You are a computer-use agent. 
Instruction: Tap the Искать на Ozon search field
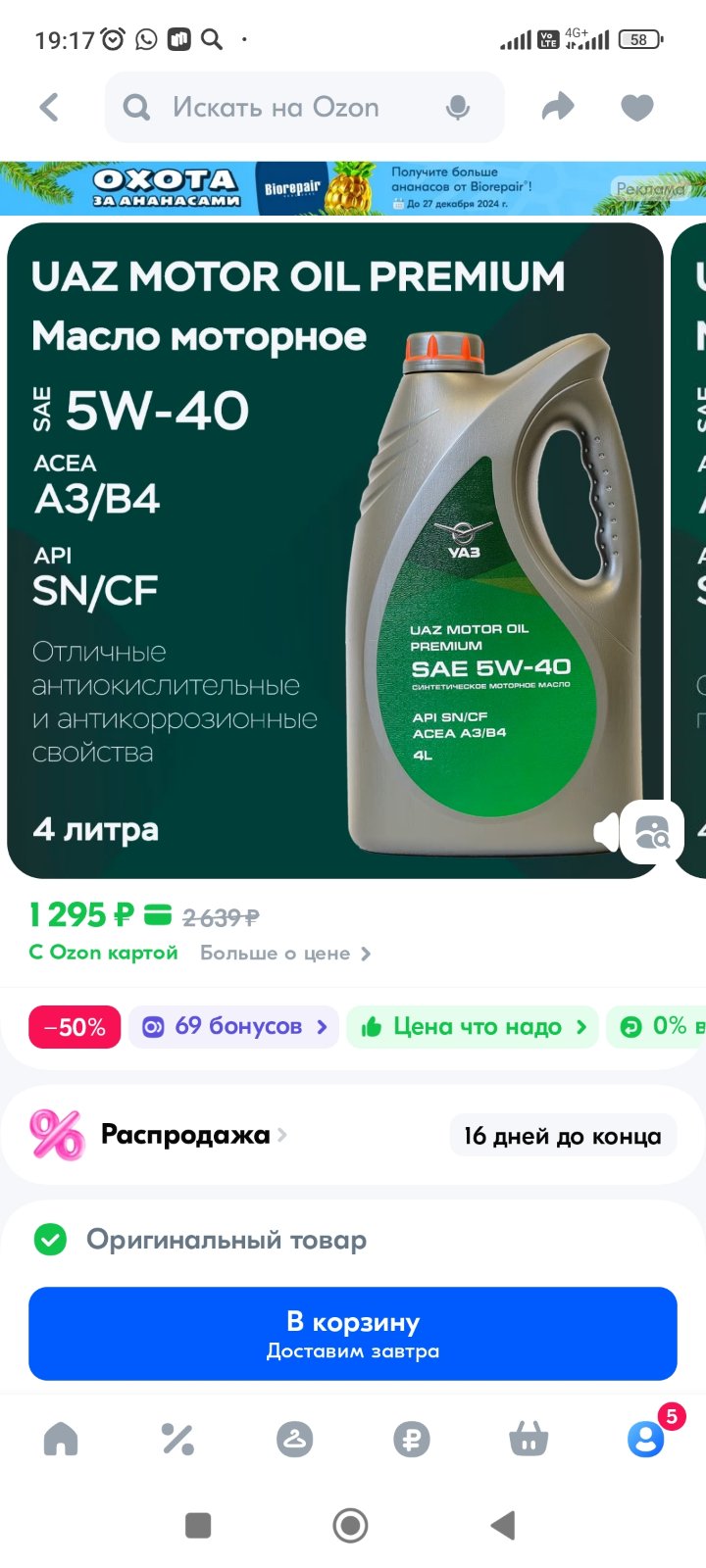304,107
